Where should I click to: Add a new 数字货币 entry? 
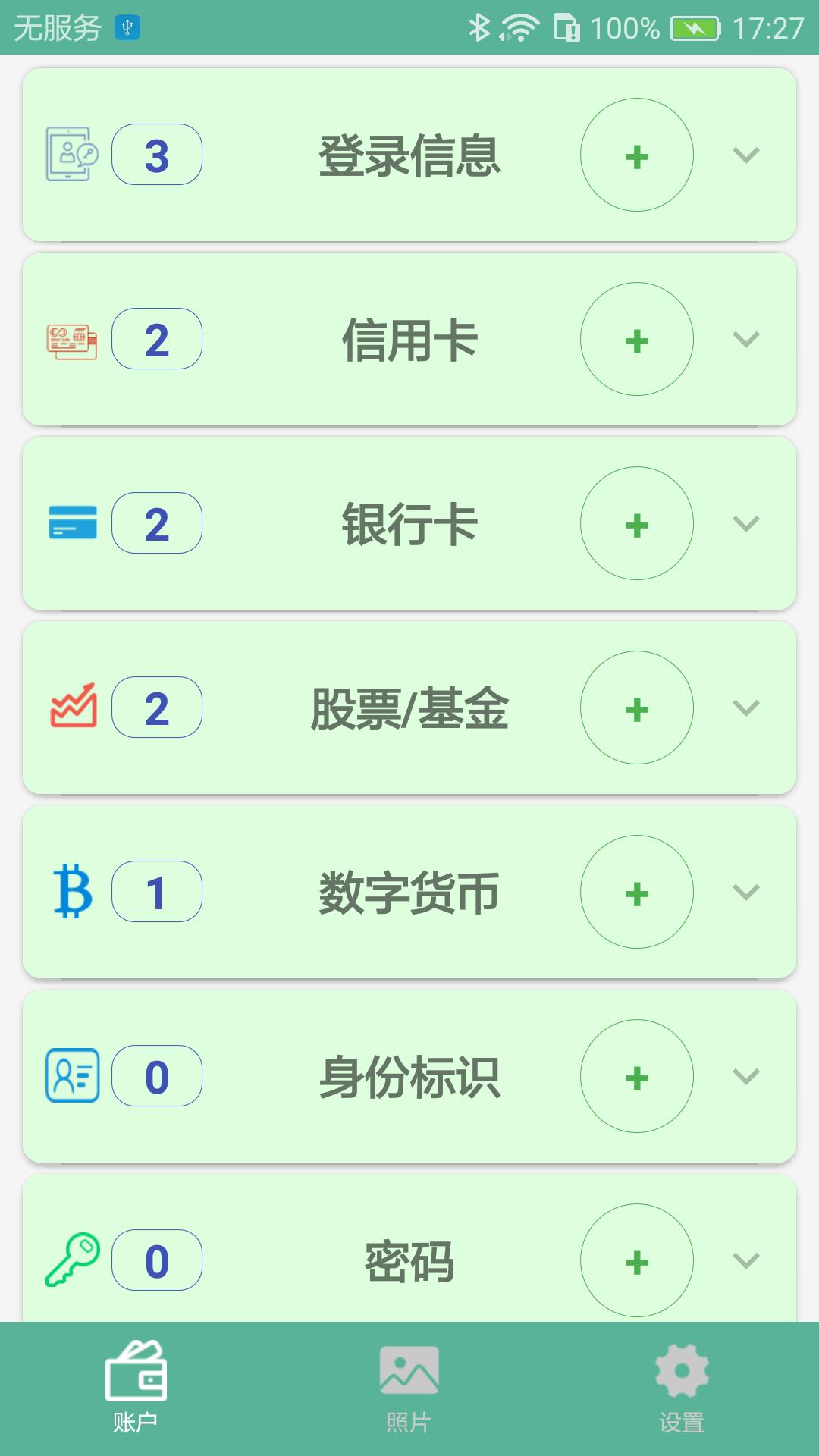point(637,893)
